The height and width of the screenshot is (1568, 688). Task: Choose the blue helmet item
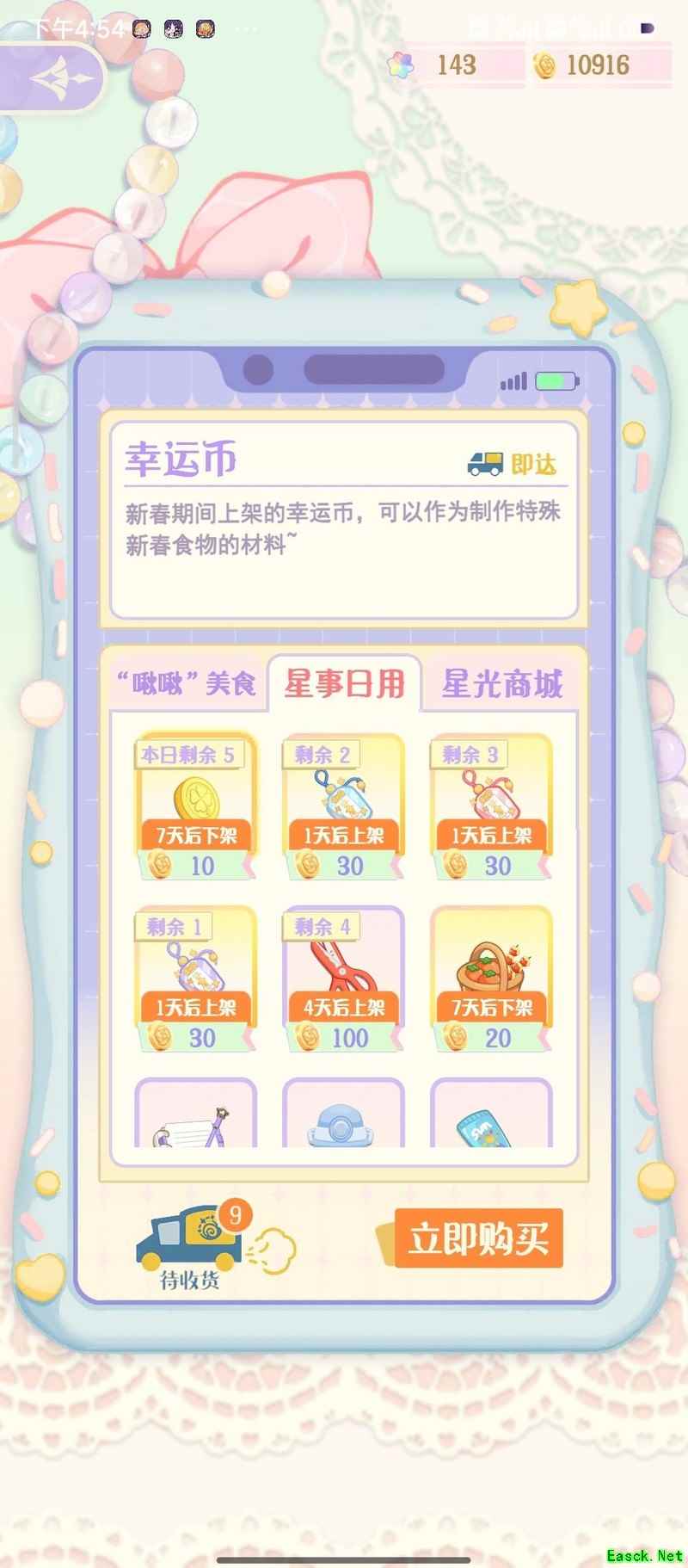coord(344,1117)
